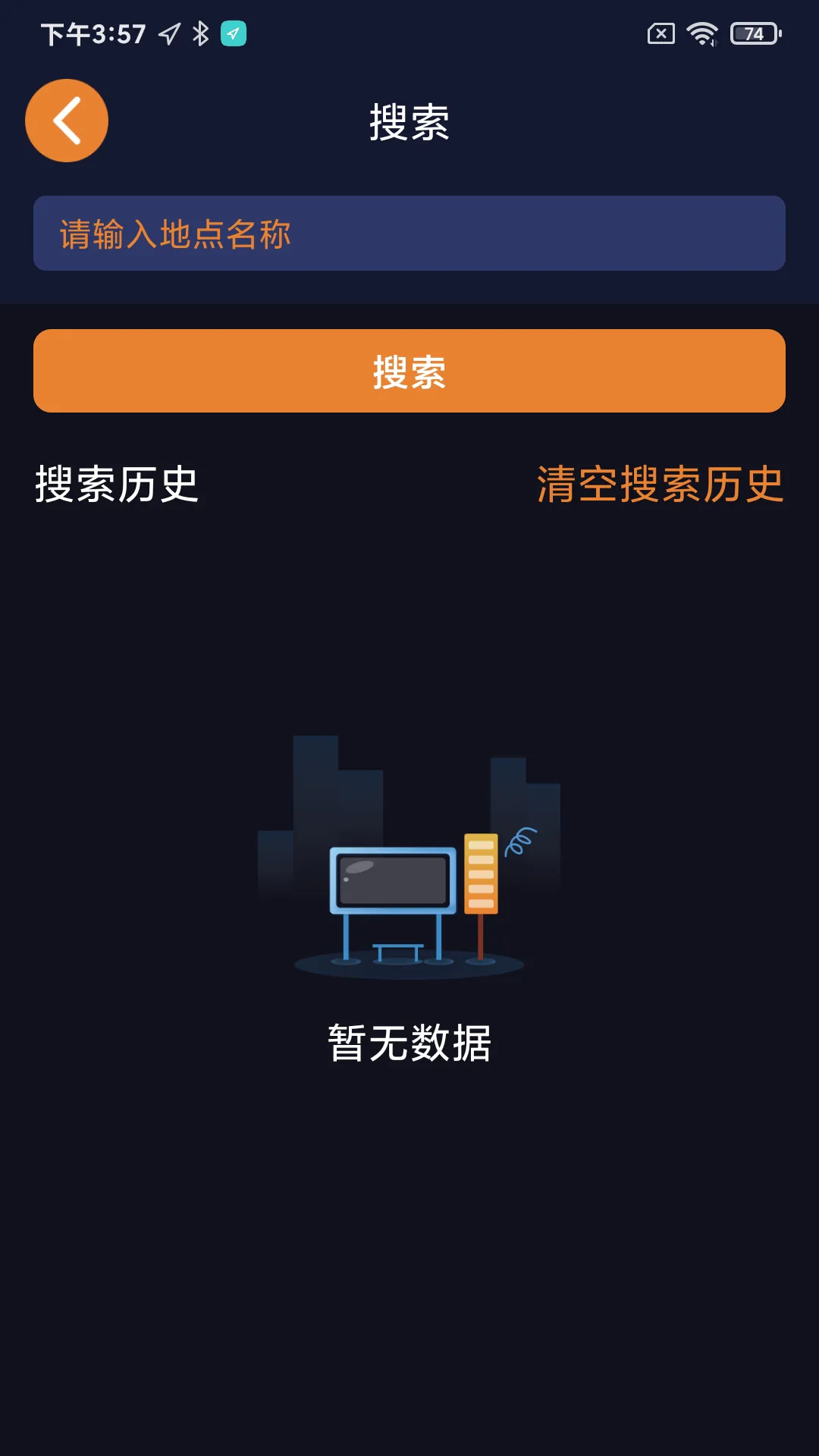
Task: Tap inside the search input area
Action: click(x=409, y=233)
